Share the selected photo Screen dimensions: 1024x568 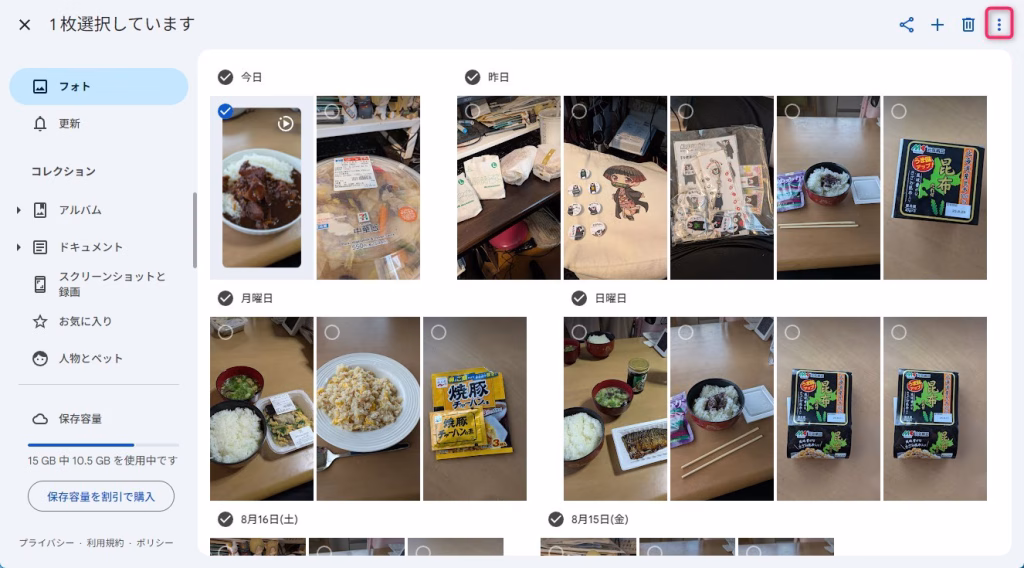click(906, 25)
